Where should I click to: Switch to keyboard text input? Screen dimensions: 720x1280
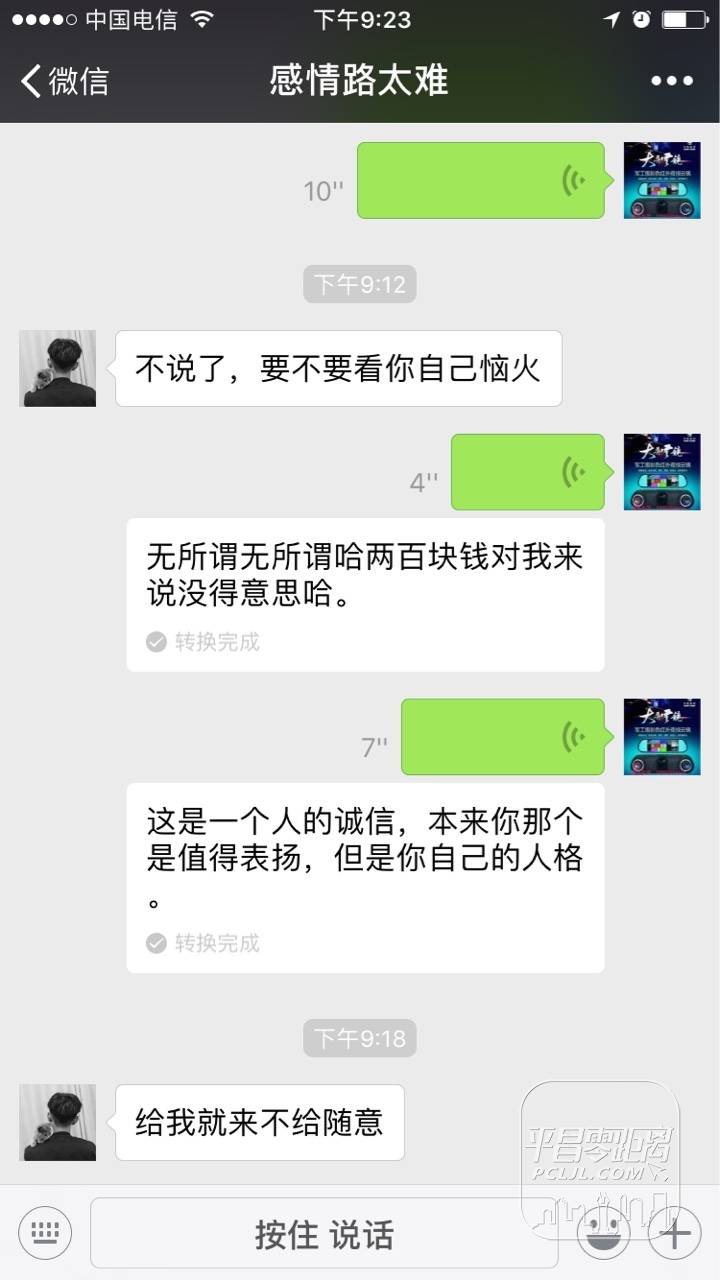click(45, 1232)
